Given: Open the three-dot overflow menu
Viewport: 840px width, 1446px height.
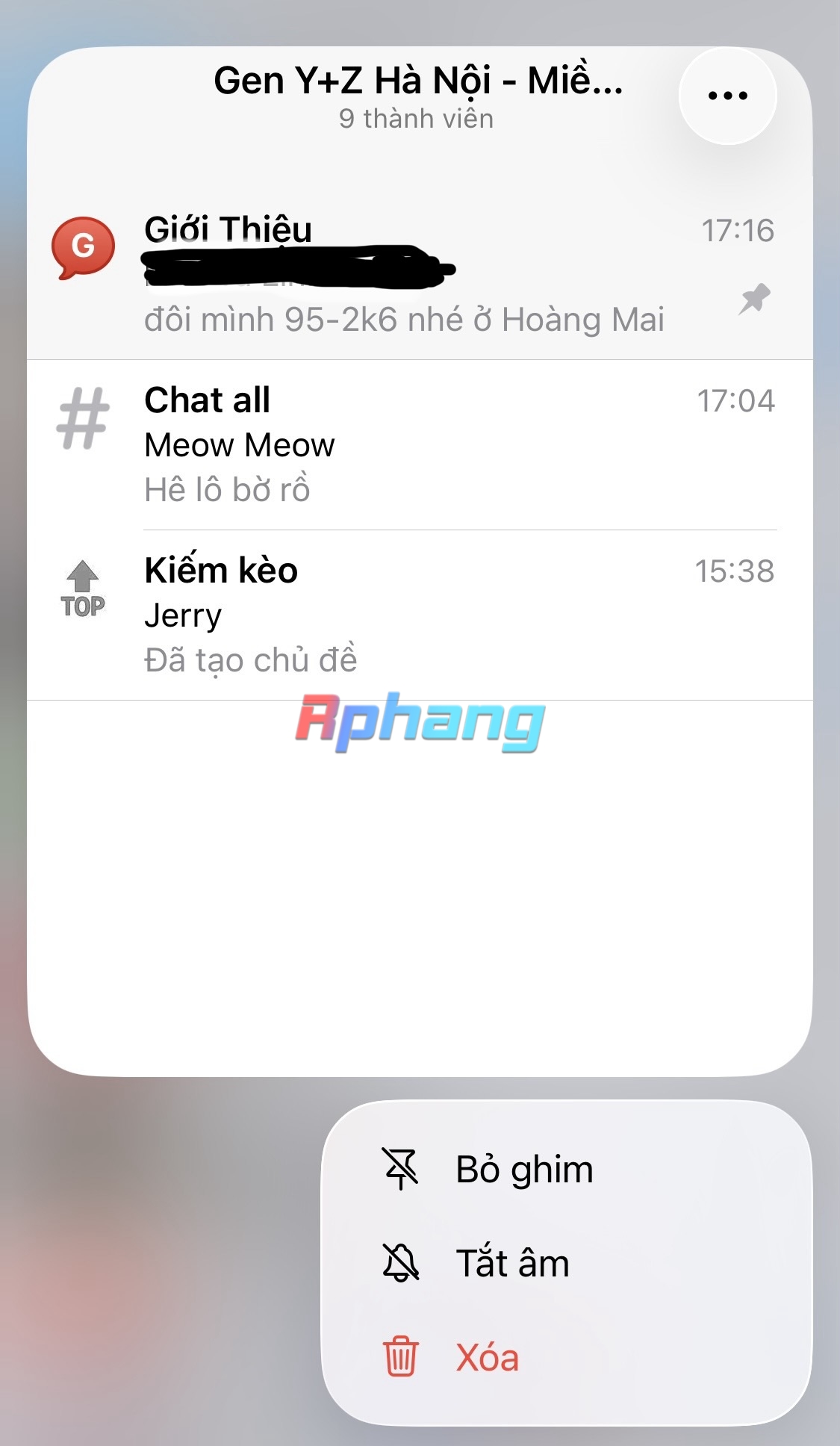Looking at the screenshot, I should point(727,96).
